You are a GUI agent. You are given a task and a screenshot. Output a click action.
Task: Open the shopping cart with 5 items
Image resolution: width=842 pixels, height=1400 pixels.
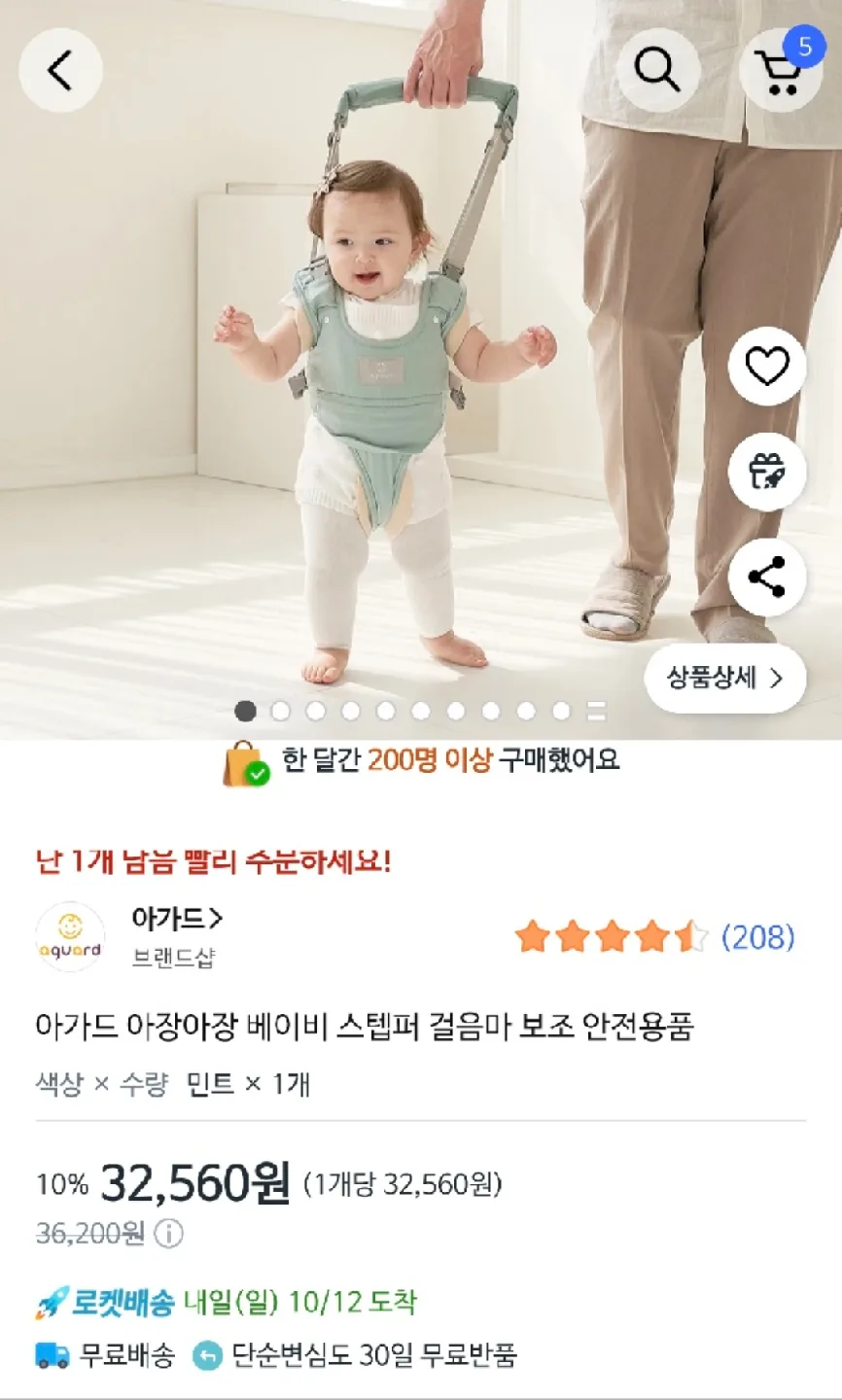click(x=779, y=70)
